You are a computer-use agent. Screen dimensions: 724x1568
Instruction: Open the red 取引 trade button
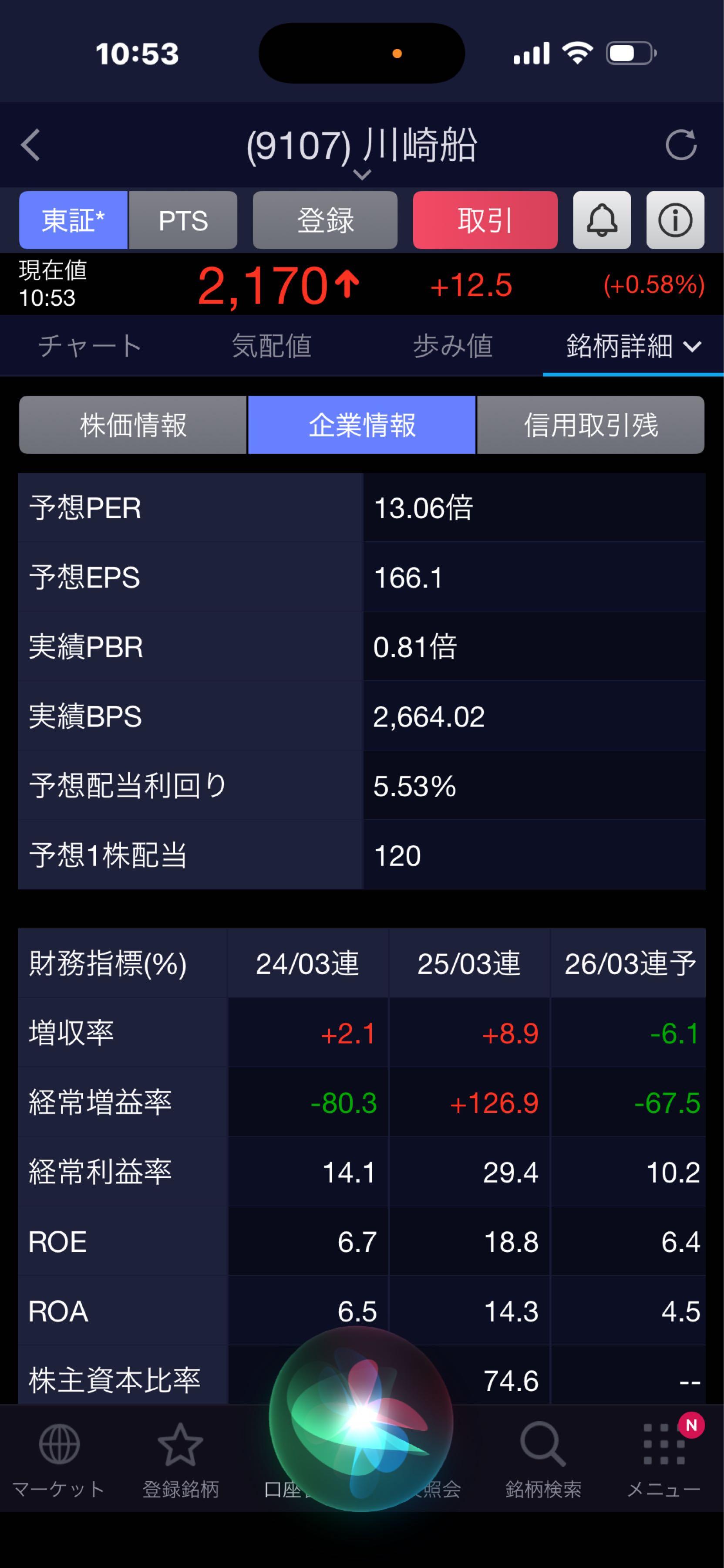pyautogui.click(x=485, y=220)
